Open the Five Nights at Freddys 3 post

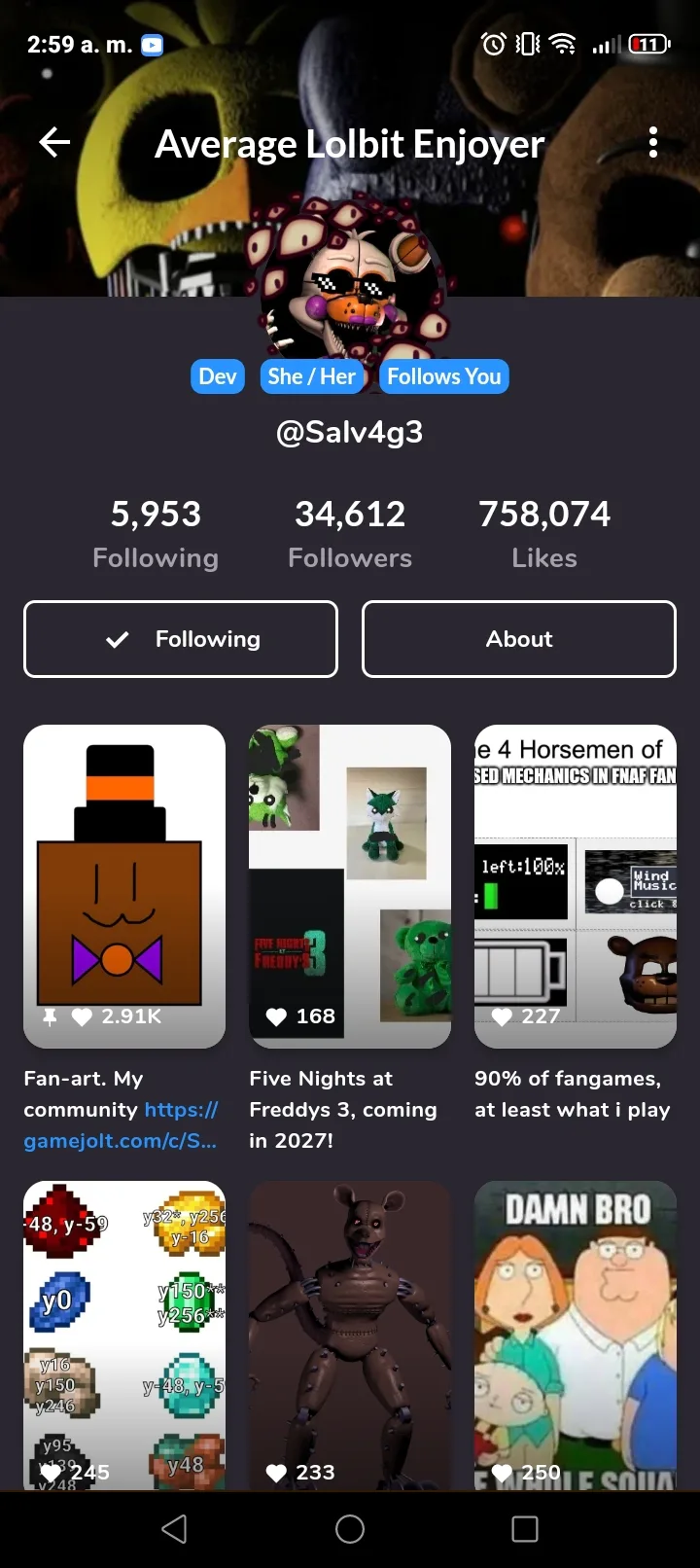tap(350, 885)
